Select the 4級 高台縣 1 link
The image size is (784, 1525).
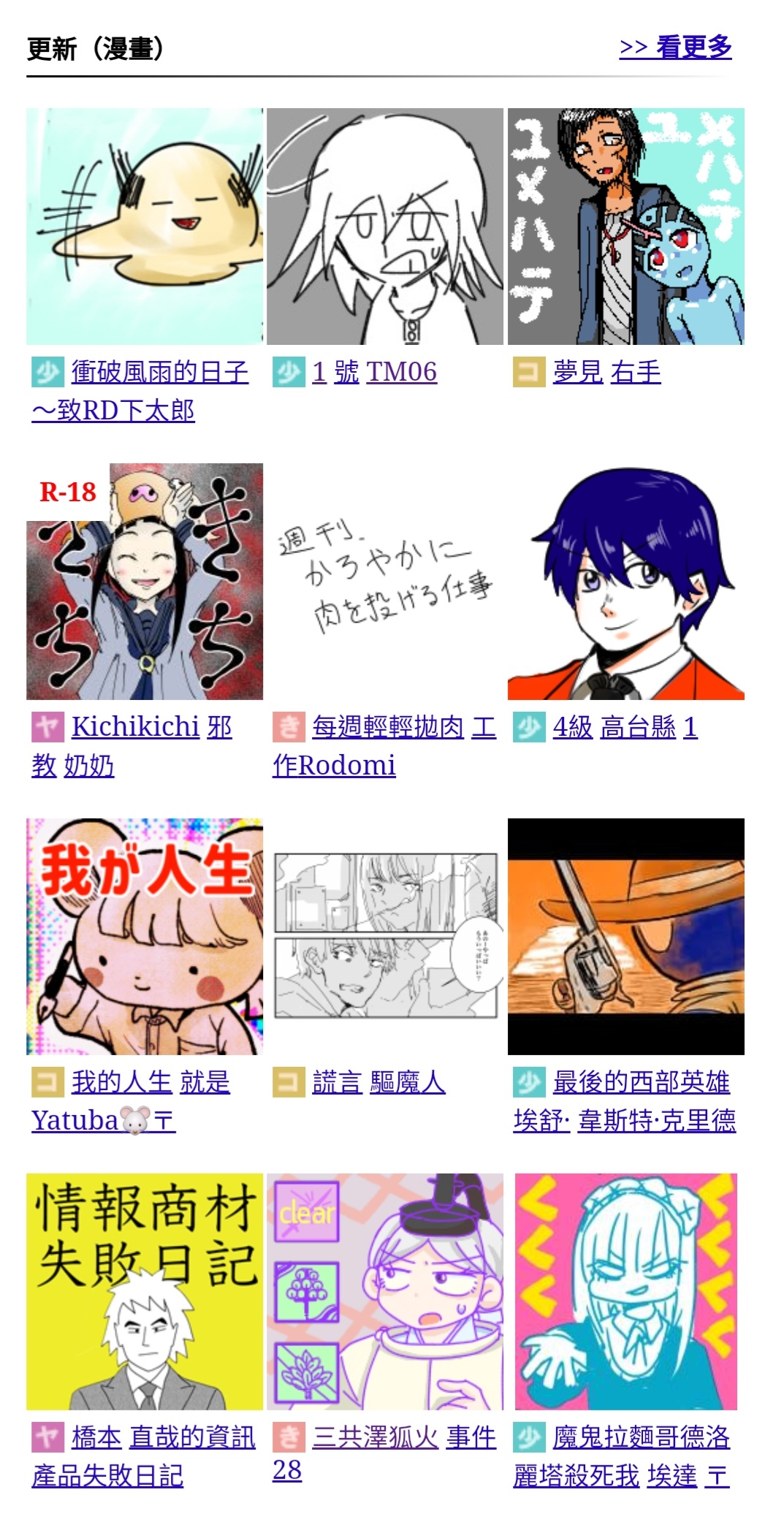coord(625,727)
